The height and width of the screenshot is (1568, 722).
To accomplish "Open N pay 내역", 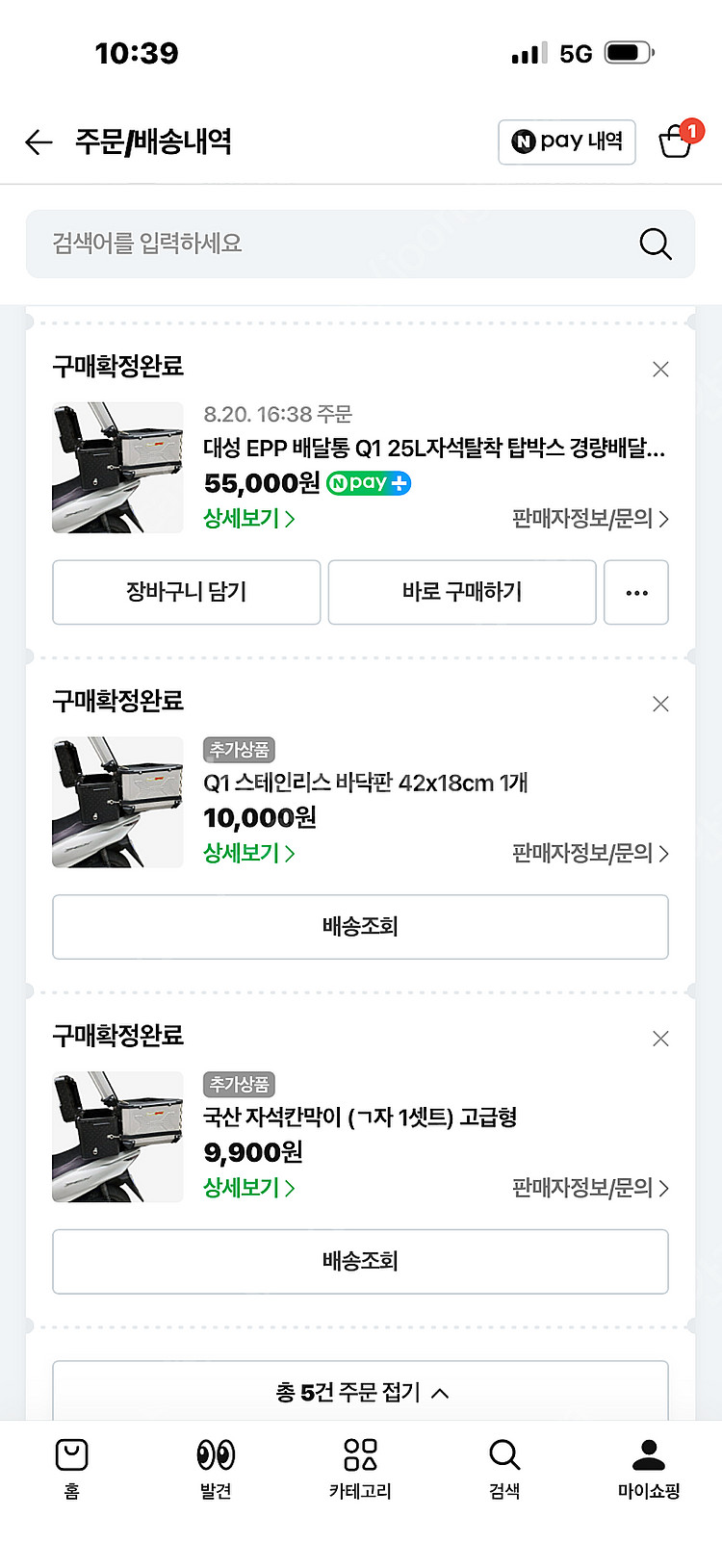I will (x=566, y=141).
